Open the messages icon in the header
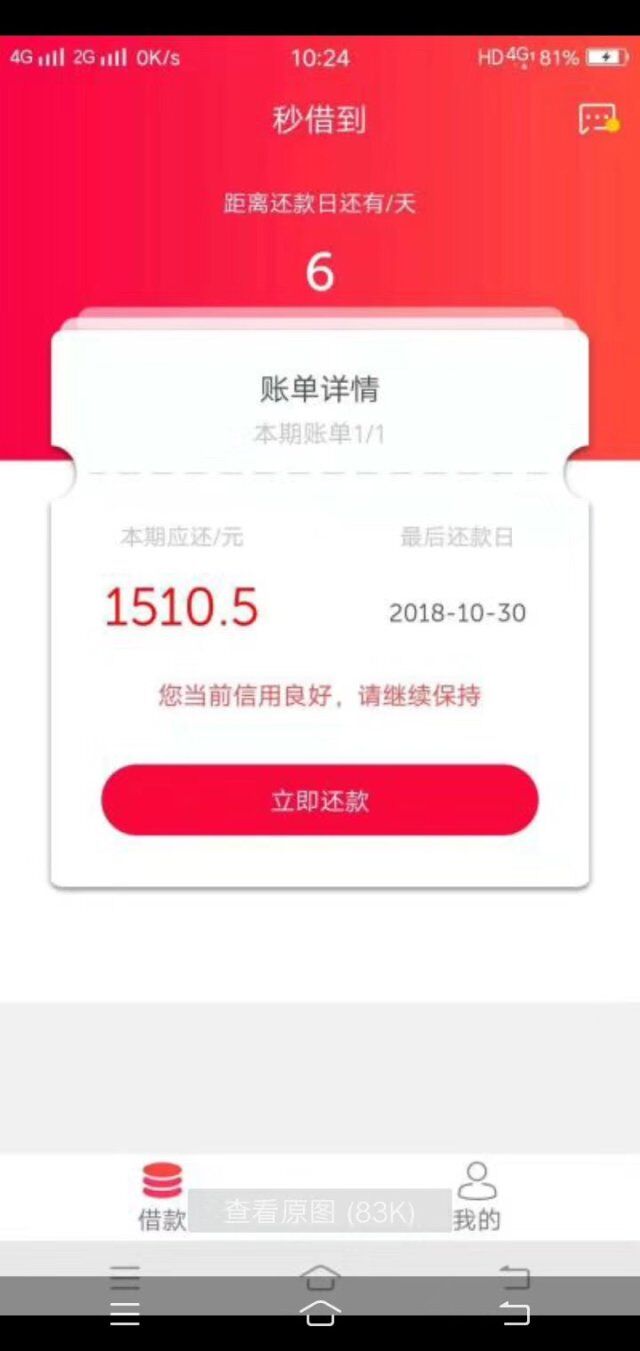The width and height of the screenshot is (640, 1351). click(x=598, y=119)
